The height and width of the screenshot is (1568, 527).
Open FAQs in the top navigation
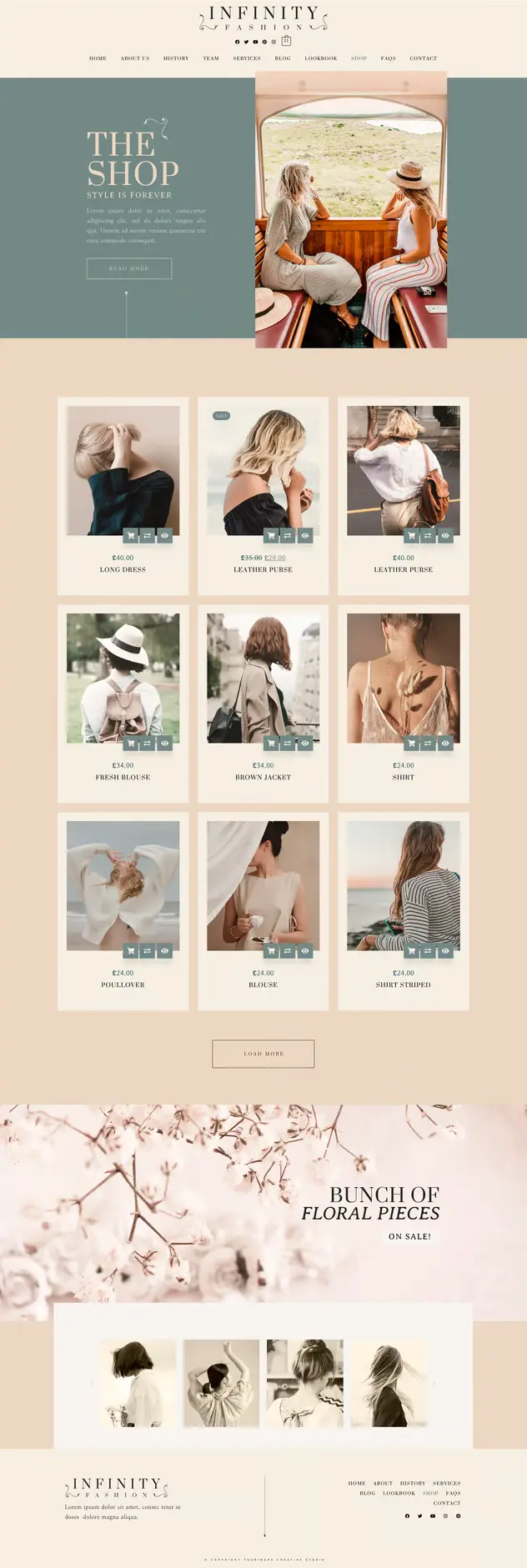[x=388, y=58]
